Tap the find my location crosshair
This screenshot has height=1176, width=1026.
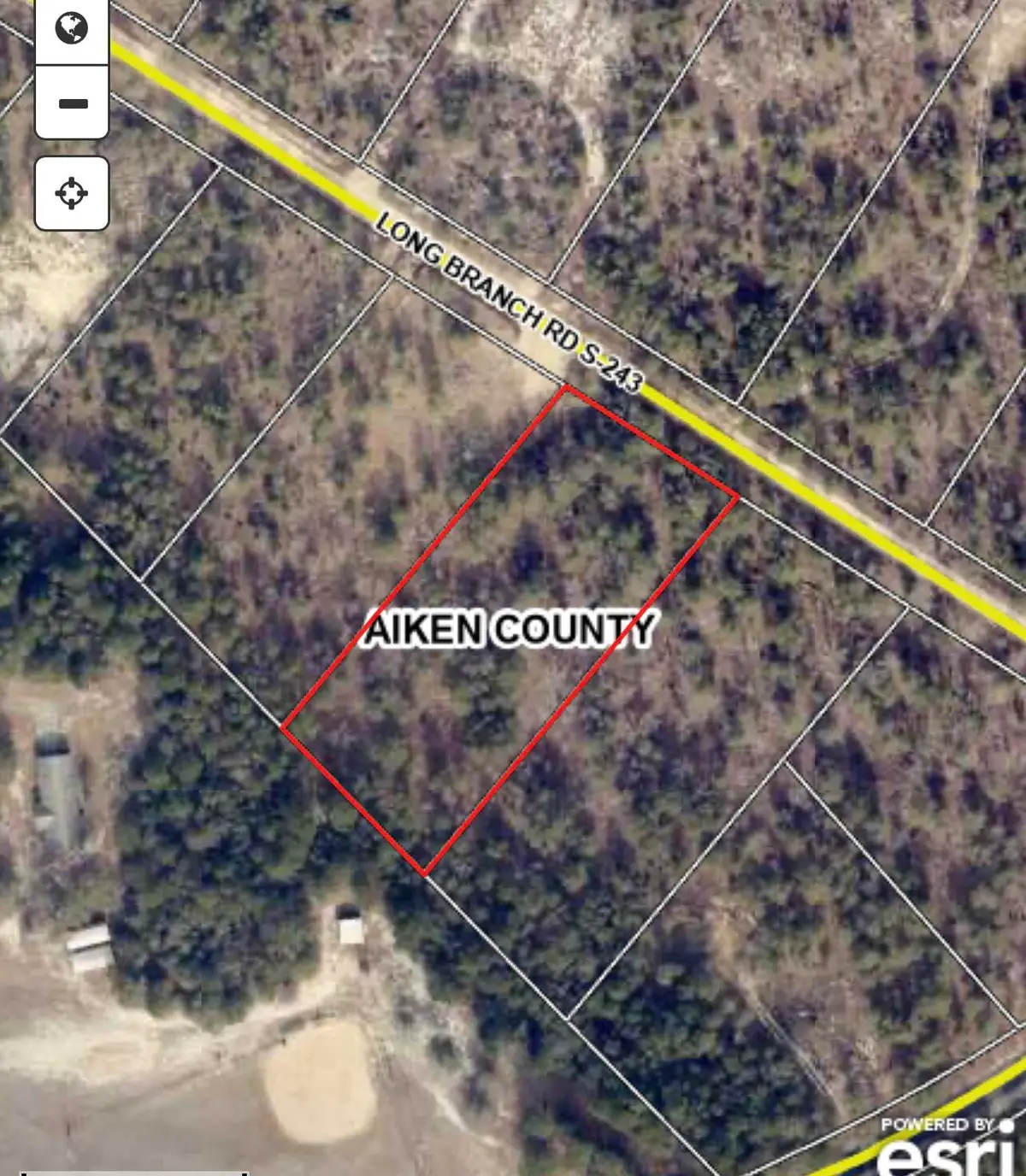click(x=72, y=193)
